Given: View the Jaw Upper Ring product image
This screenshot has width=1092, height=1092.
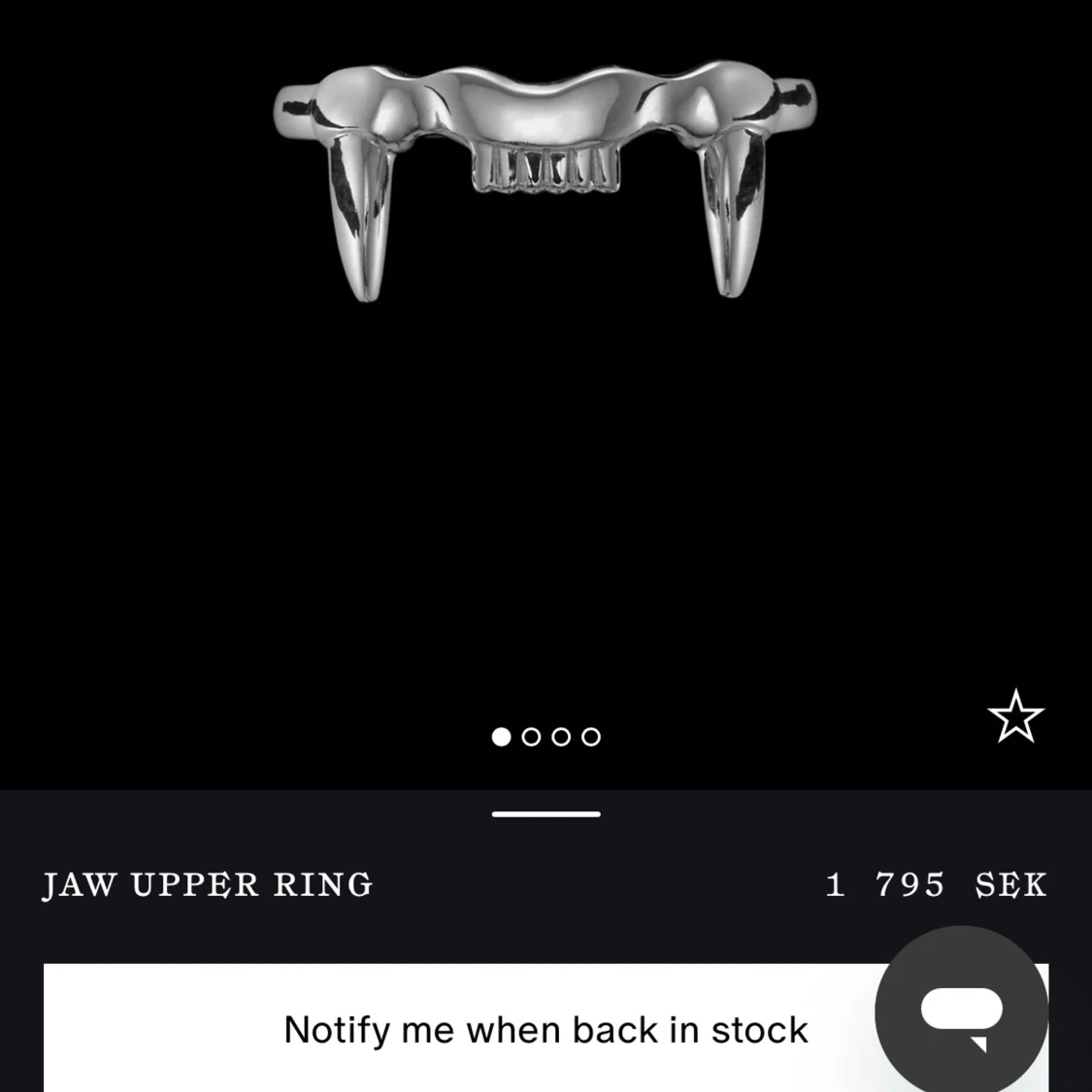Looking at the screenshot, I should pyautogui.click(x=546, y=184).
